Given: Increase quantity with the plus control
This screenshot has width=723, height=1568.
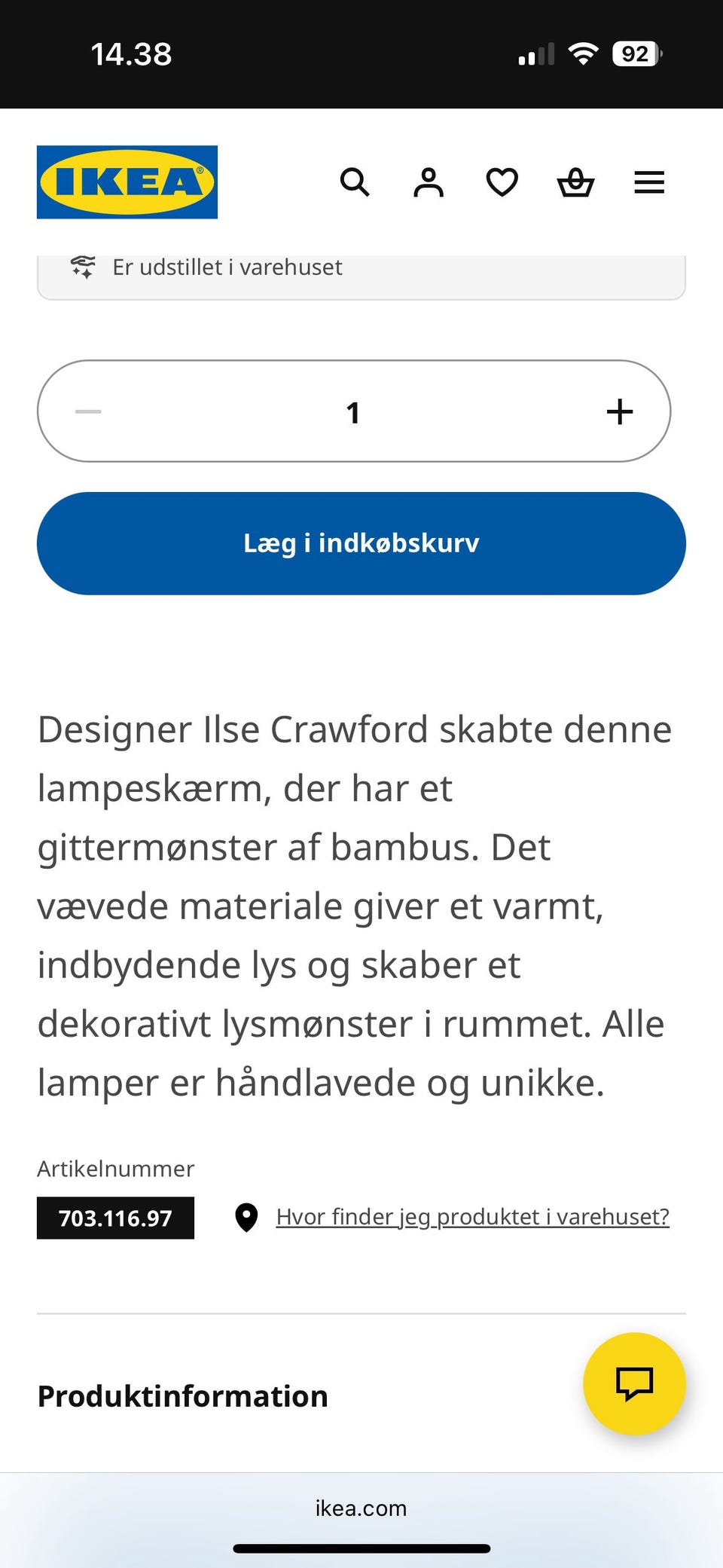Looking at the screenshot, I should (619, 411).
